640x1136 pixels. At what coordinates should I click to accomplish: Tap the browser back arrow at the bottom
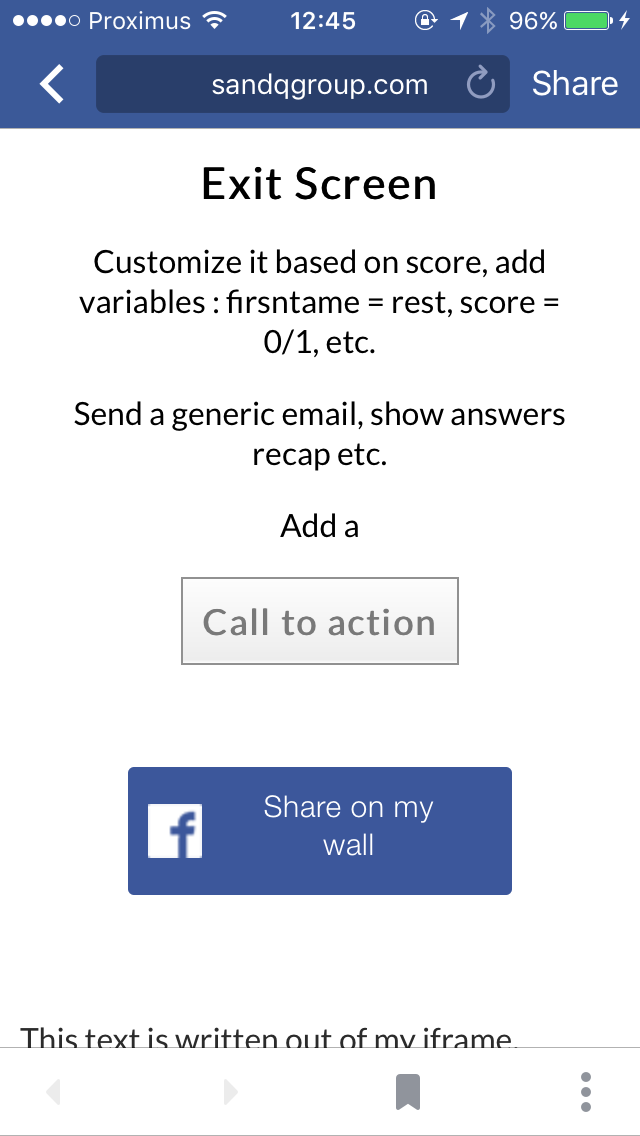click(x=53, y=1092)
